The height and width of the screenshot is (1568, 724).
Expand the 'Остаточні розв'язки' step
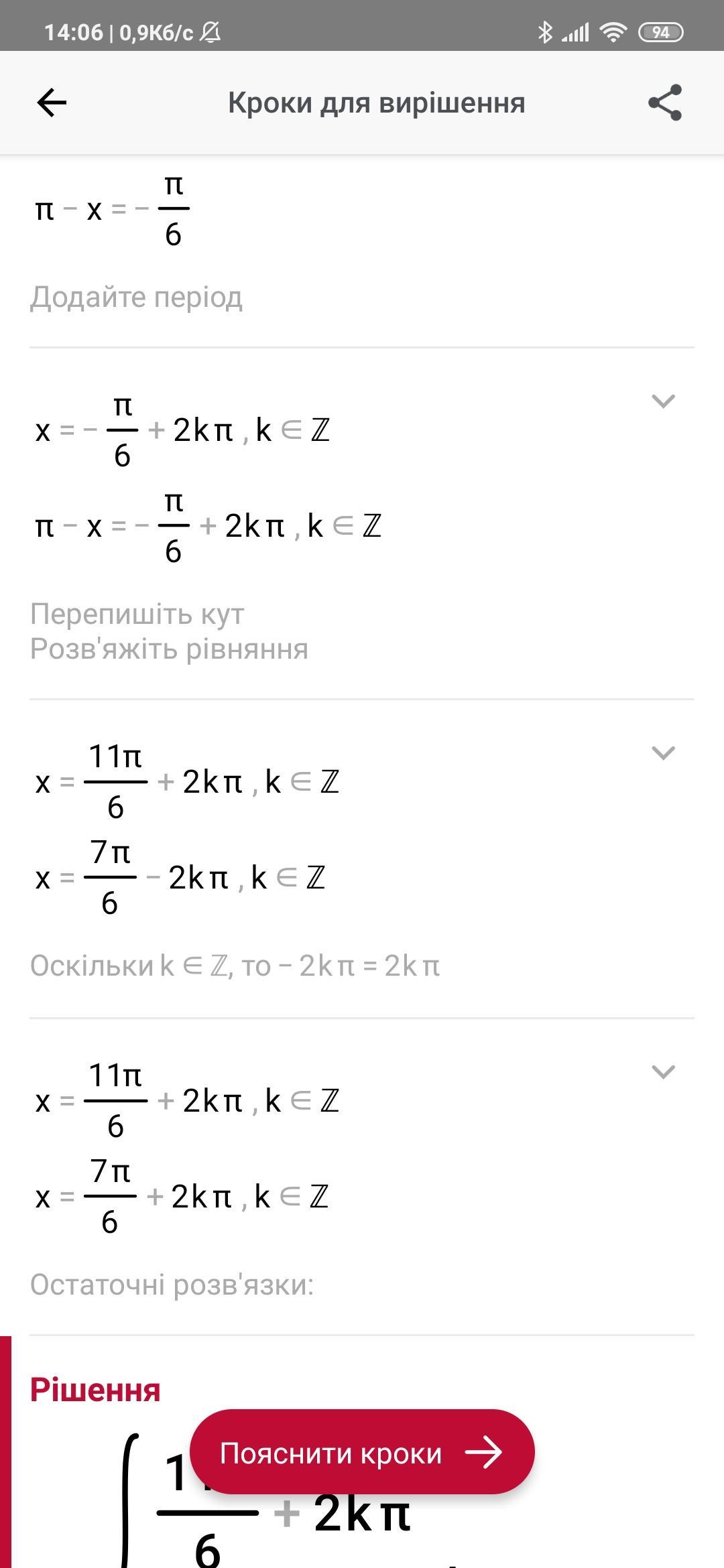(x=663, y=1071)
